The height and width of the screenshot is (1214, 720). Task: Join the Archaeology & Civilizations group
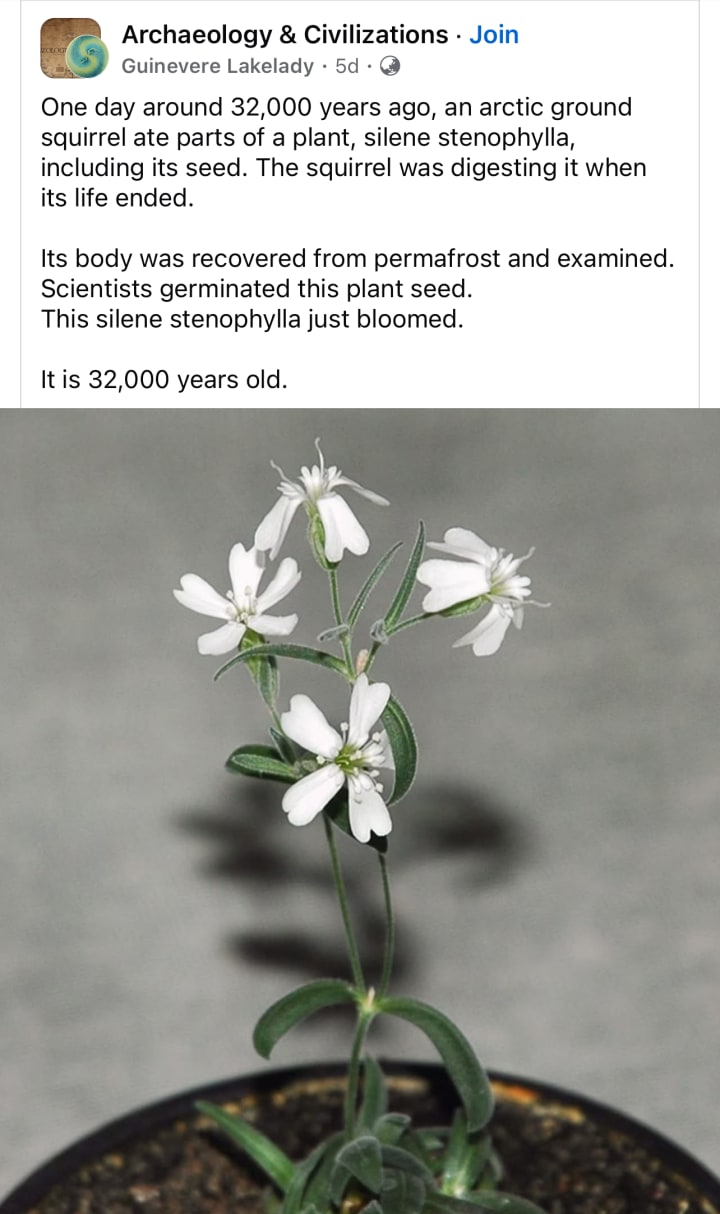[x=494, y=35]
